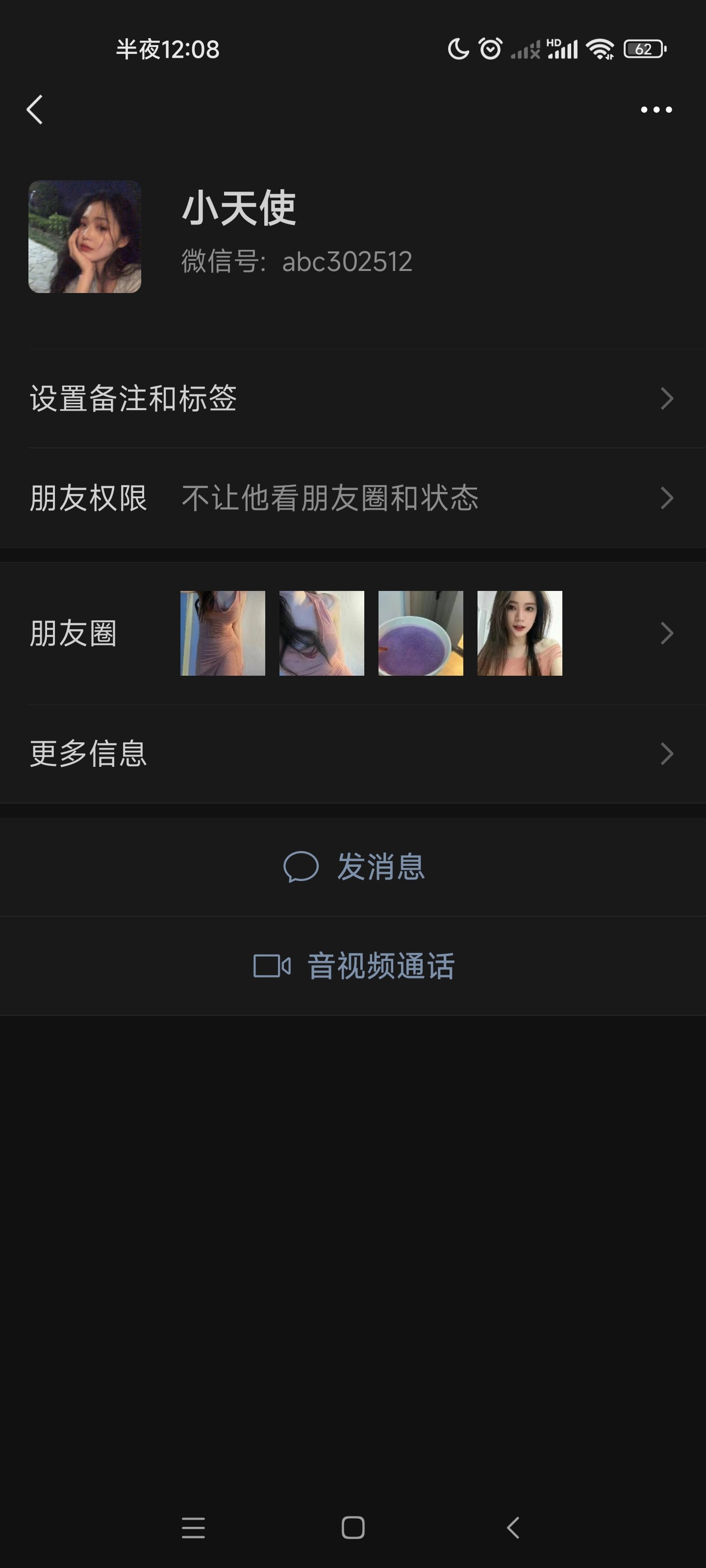The height and width of the screenshot is (1568, 706).
Task: Tap the video camera icon beside 音视频通话
Action: (273, 965)
